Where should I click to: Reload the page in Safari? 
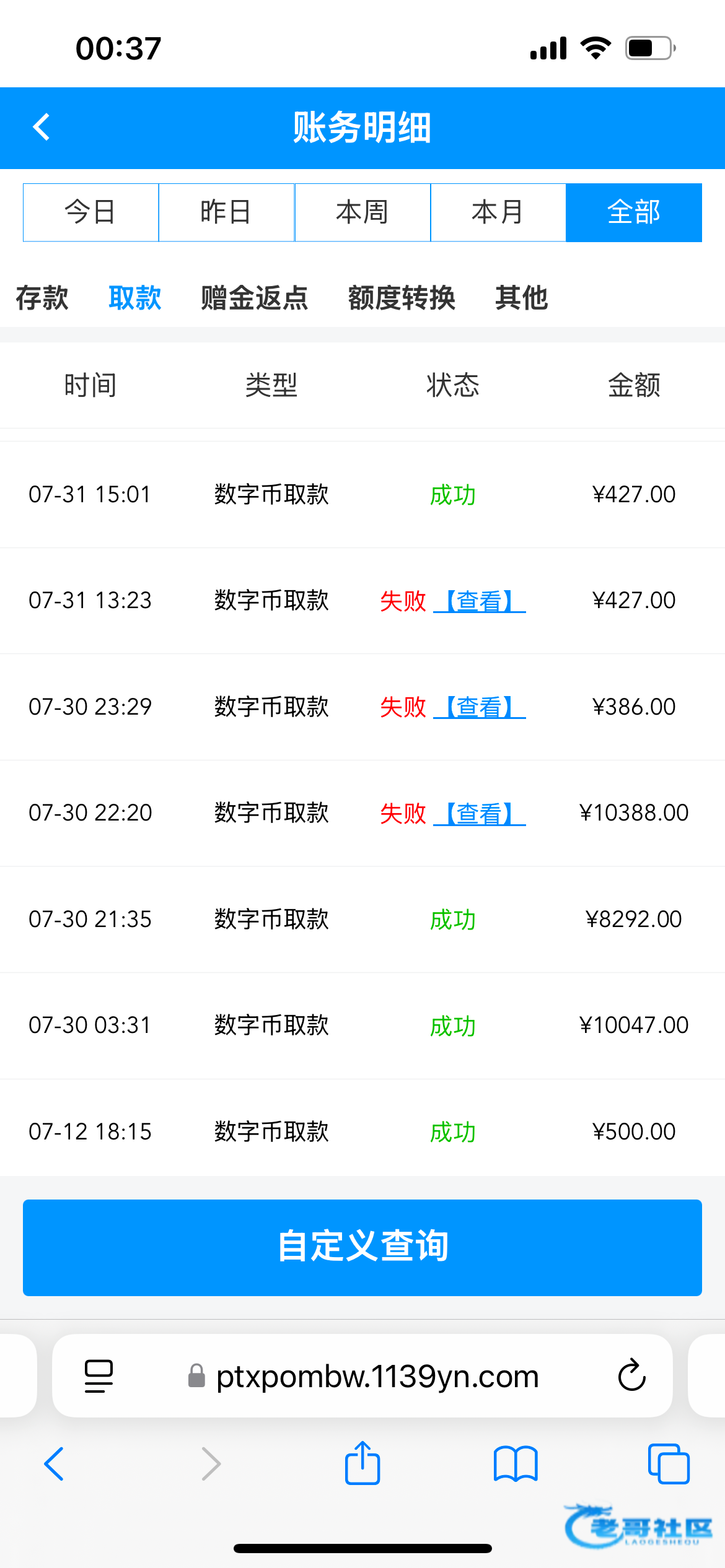coord(631,1375)
